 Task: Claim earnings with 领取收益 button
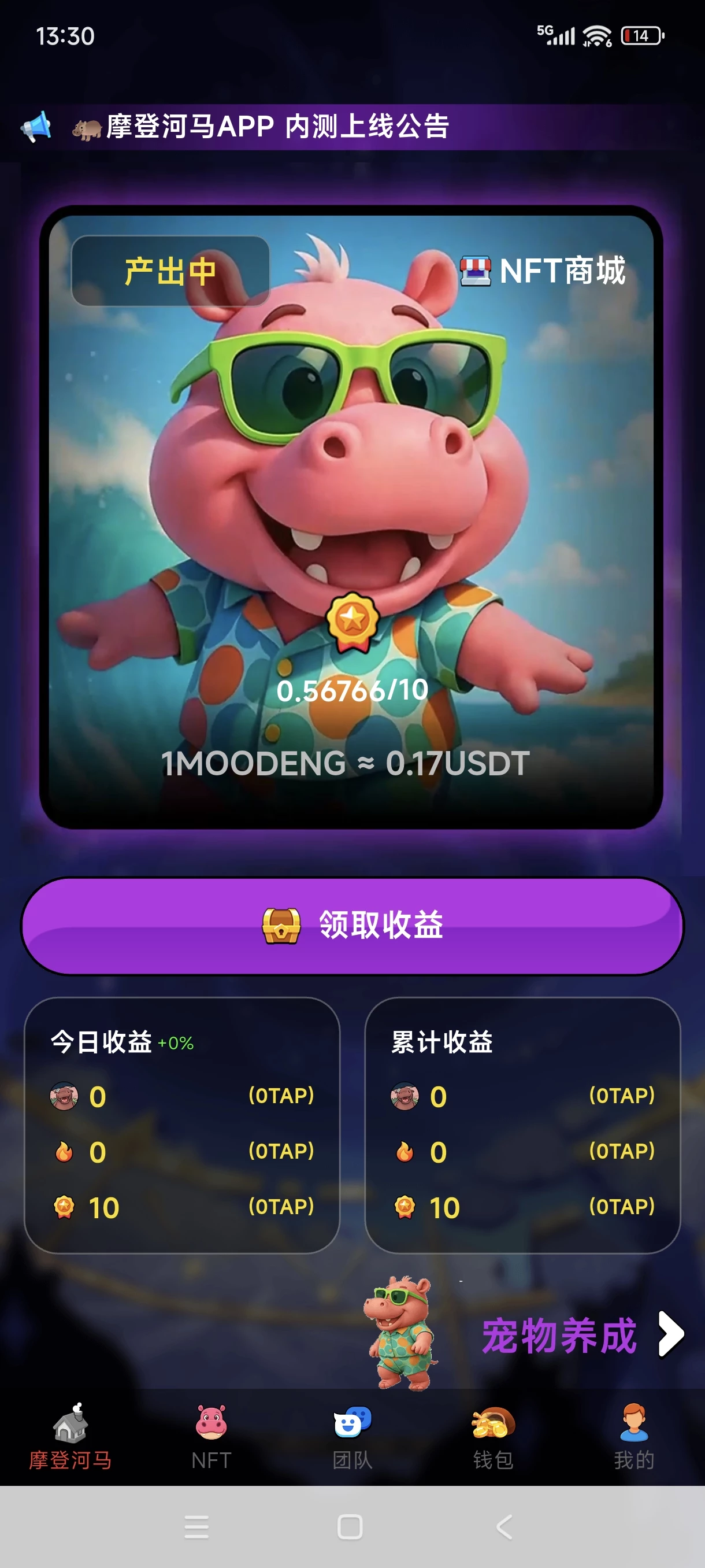click(352, 925)
